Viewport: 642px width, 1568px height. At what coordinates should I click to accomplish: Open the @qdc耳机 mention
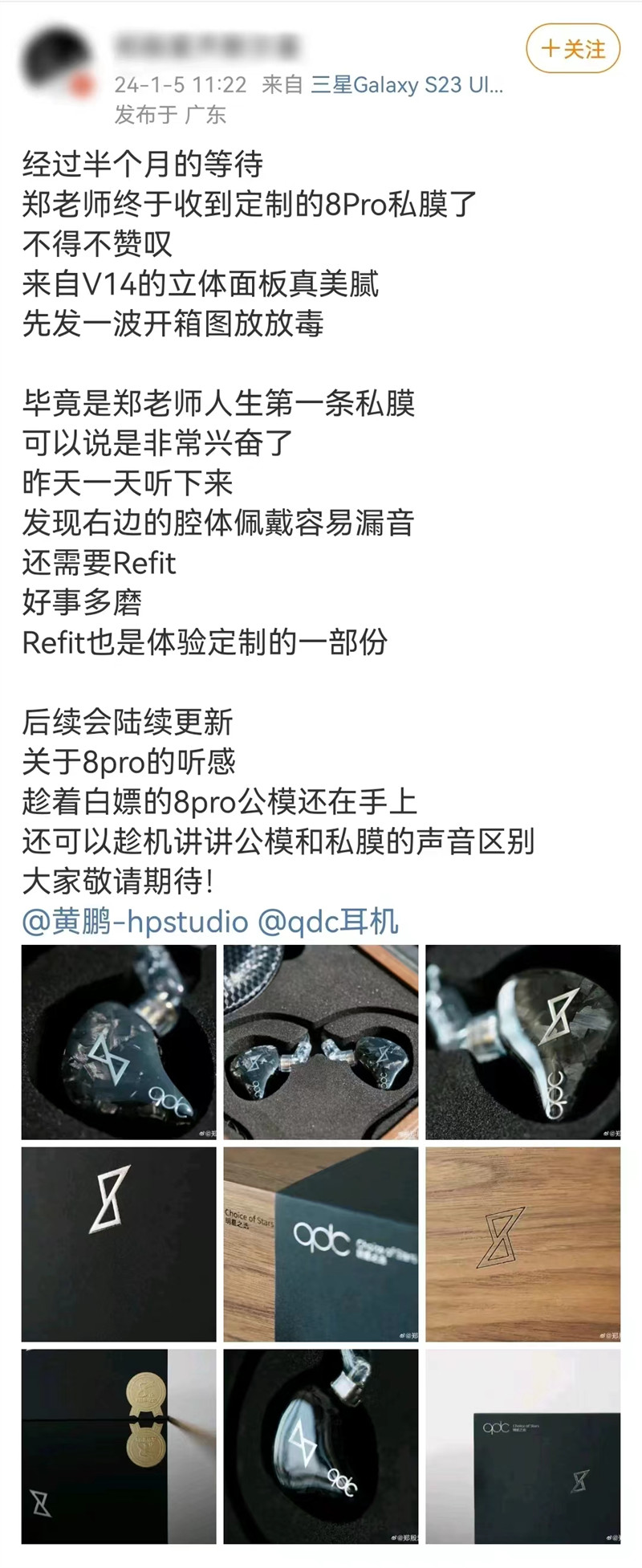[327, 922]
